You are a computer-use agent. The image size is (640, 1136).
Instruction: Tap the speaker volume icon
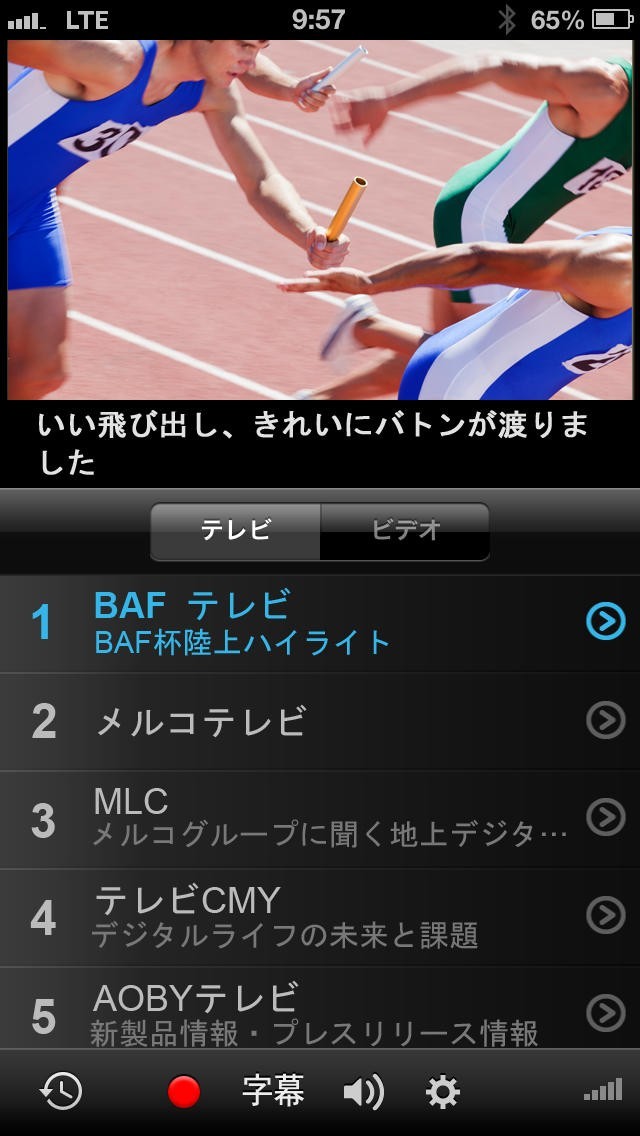click(363, 1092)
